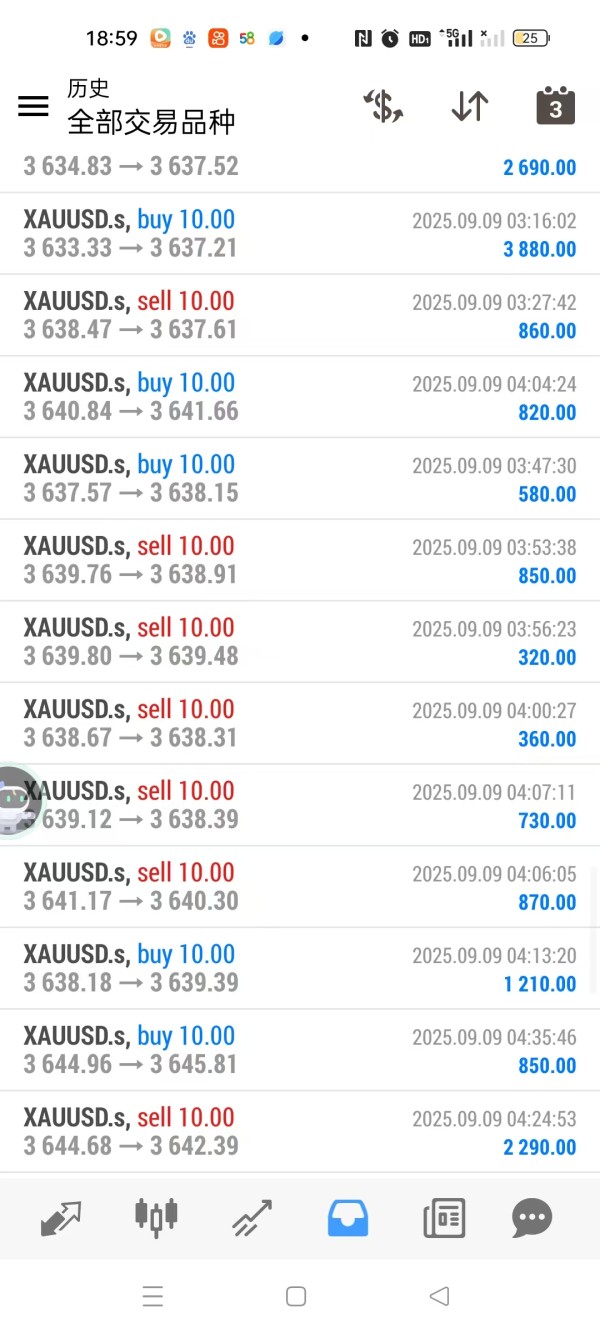Screen dimensions: 600x1333
Task: Select the History inbox tab
Action: [348, 1218]
